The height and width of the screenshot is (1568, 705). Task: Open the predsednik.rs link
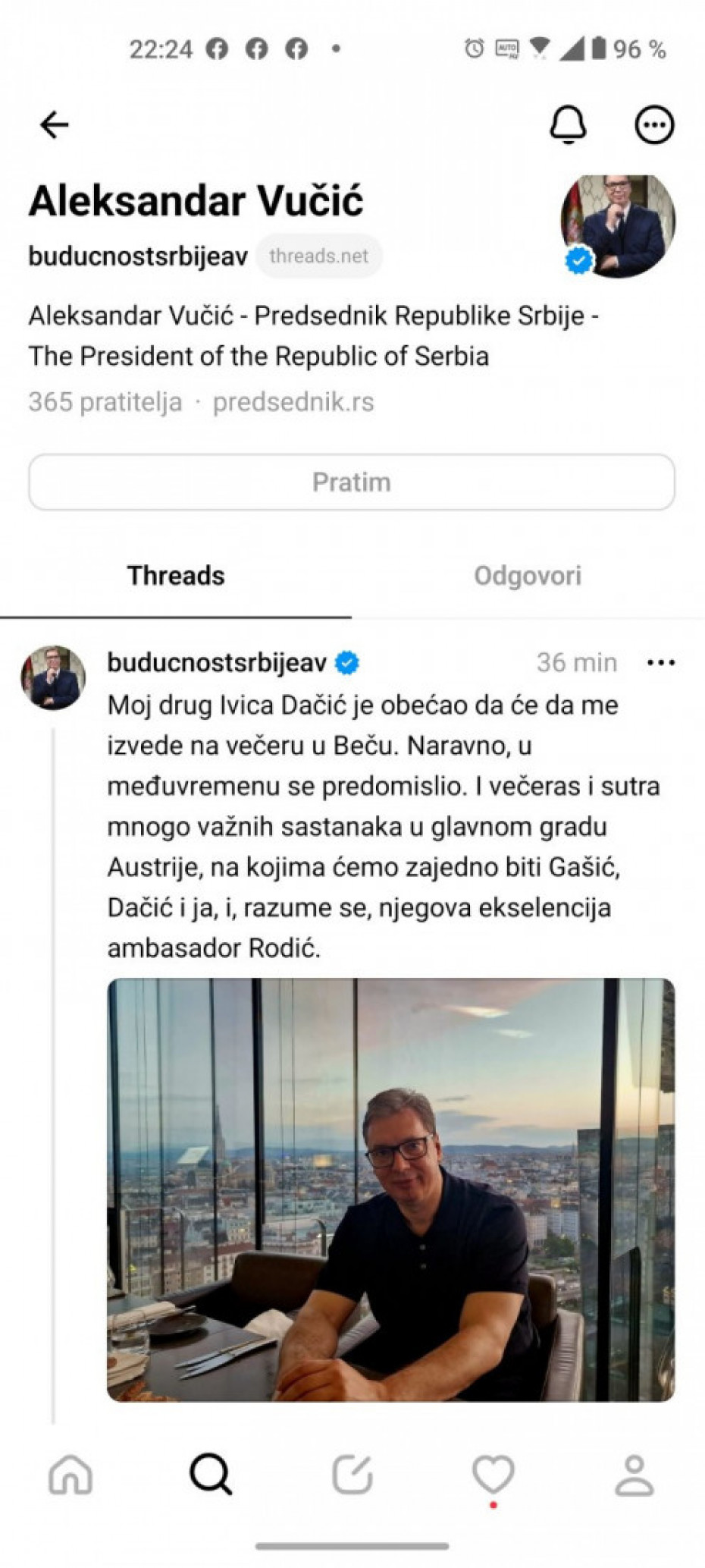click(293, 402)
